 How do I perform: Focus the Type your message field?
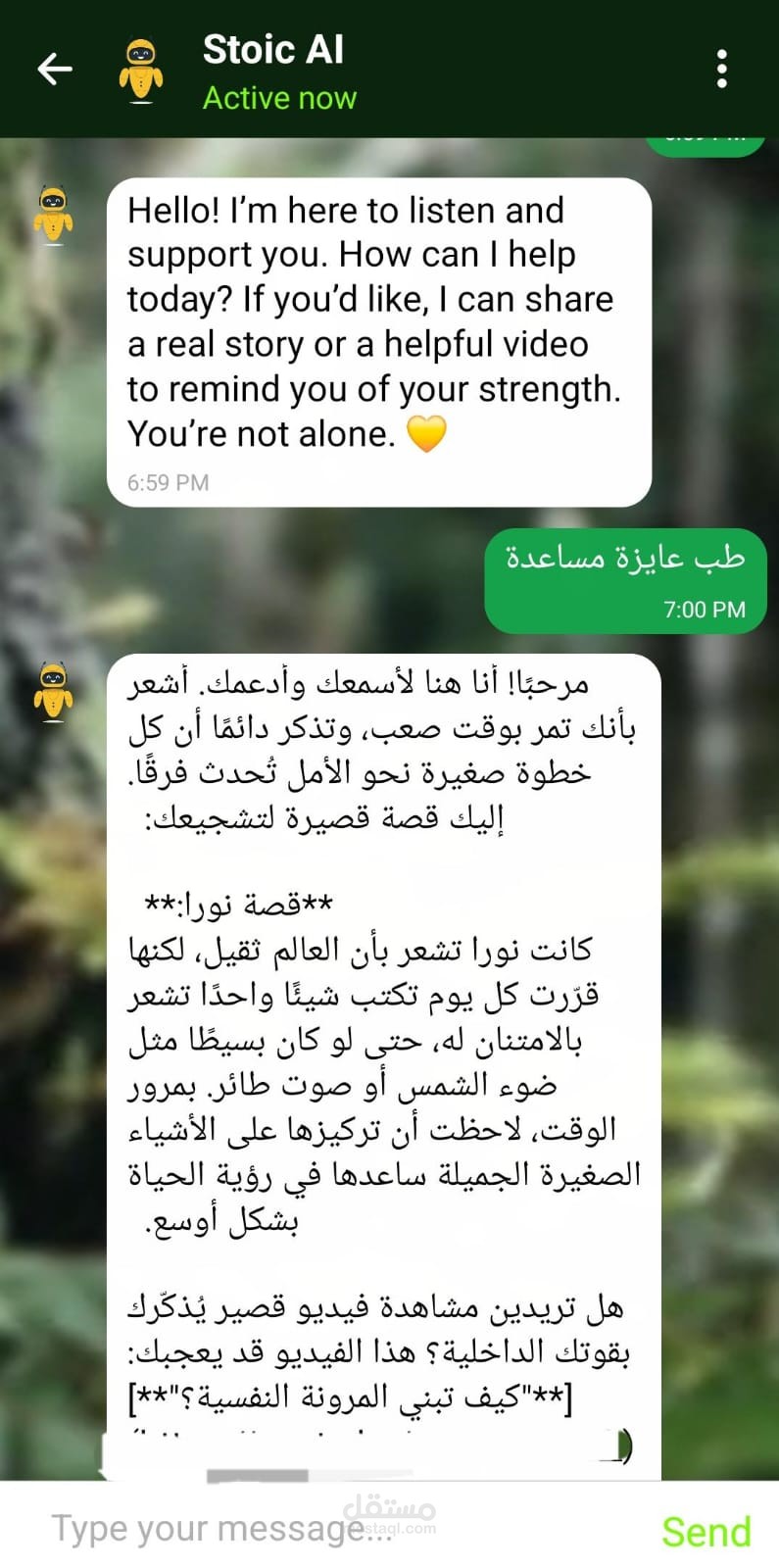click(x=333, y=1528)
